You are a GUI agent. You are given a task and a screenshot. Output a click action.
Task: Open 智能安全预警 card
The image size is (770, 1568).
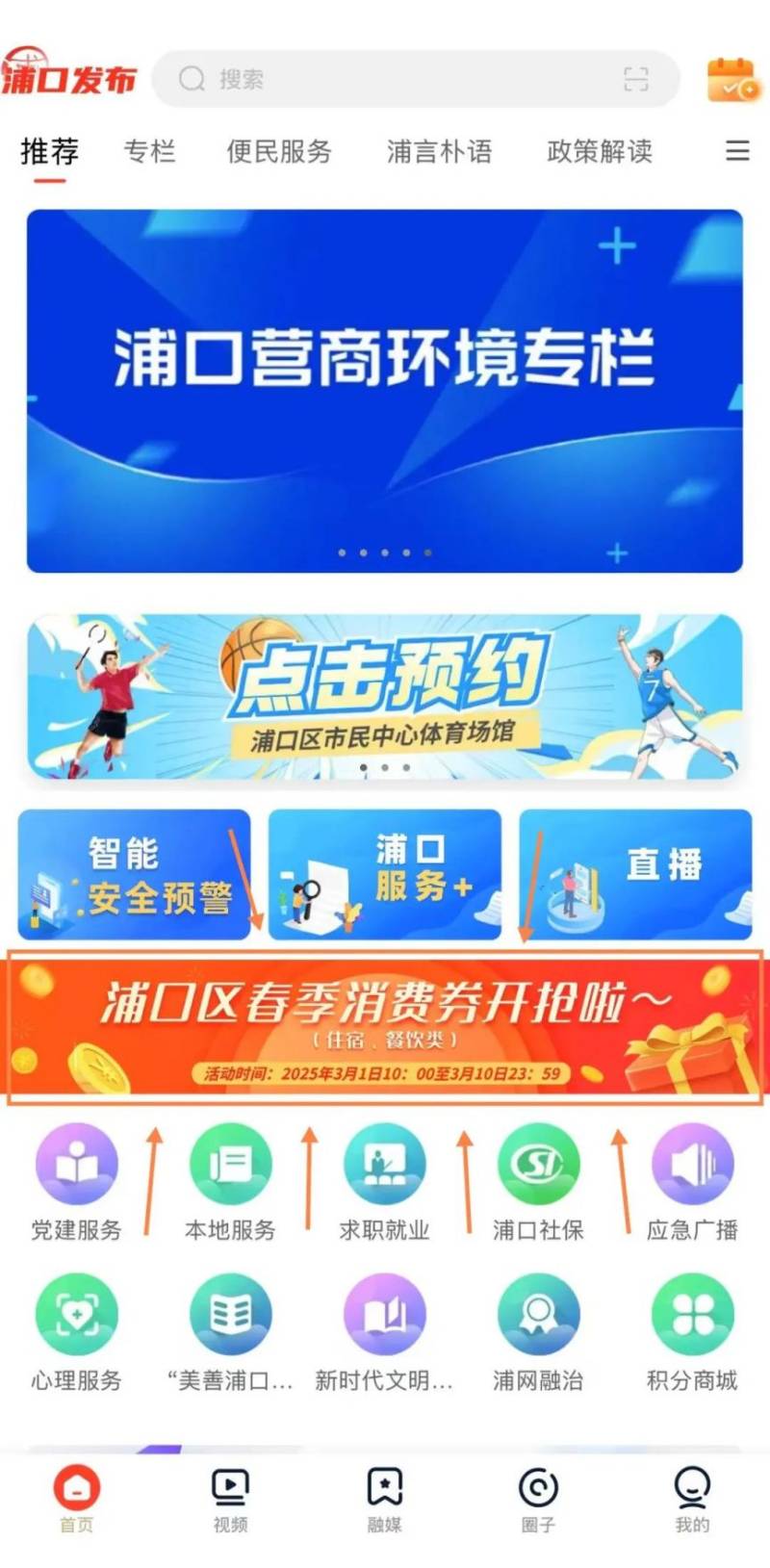[x=135, y=874]
